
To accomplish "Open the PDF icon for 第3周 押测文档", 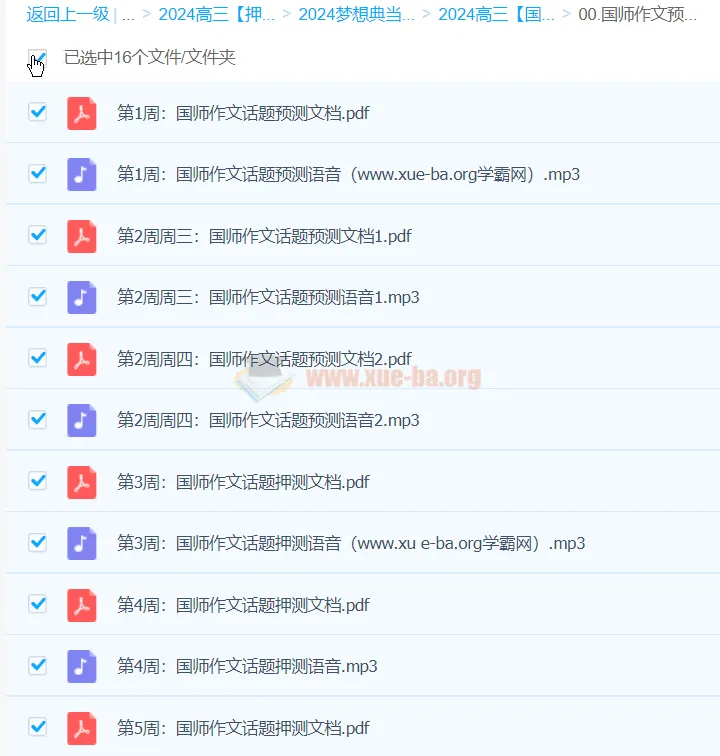I will [82, 481].
